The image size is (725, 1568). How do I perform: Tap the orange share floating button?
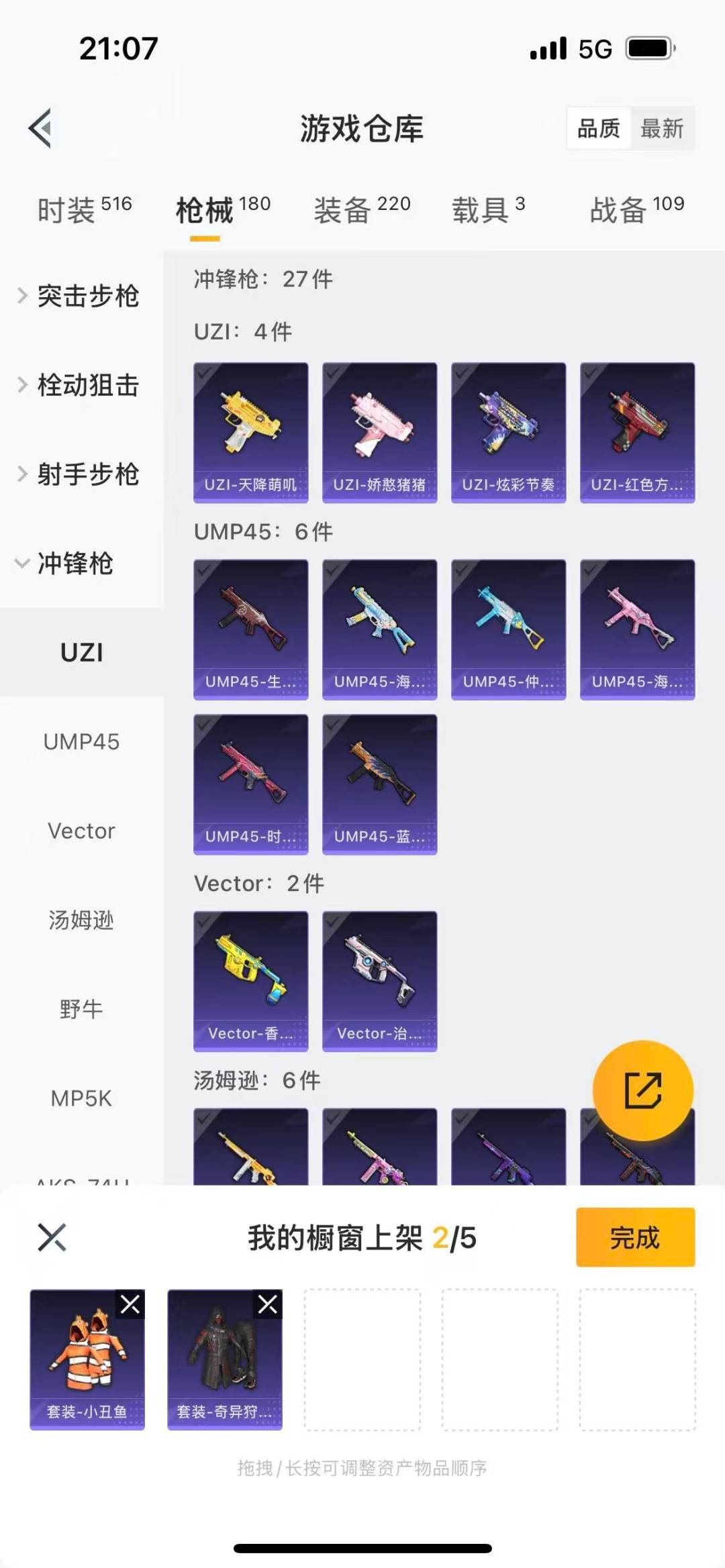[642, 1090]
